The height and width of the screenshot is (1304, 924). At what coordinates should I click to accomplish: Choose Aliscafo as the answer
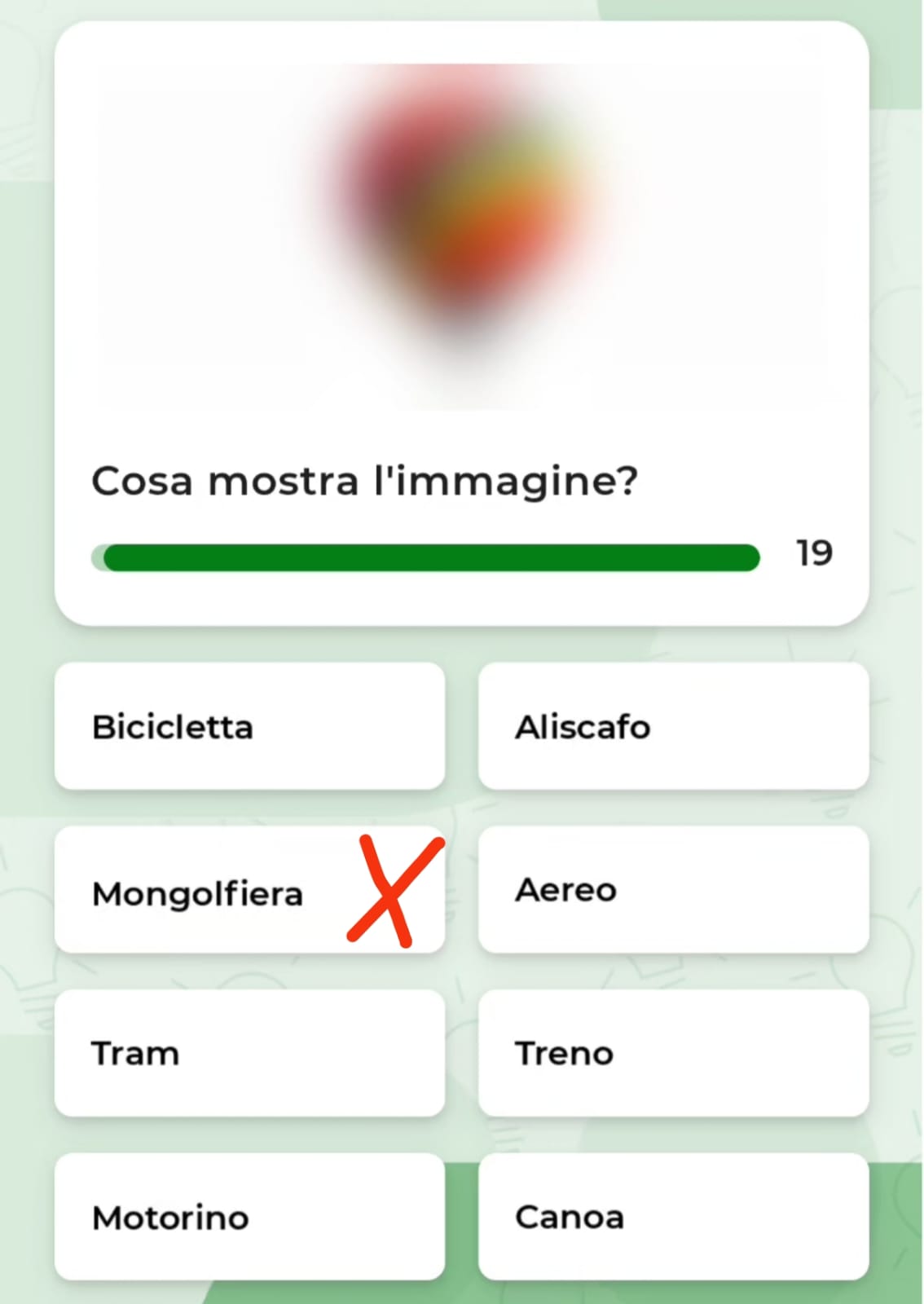pos(673,726)
